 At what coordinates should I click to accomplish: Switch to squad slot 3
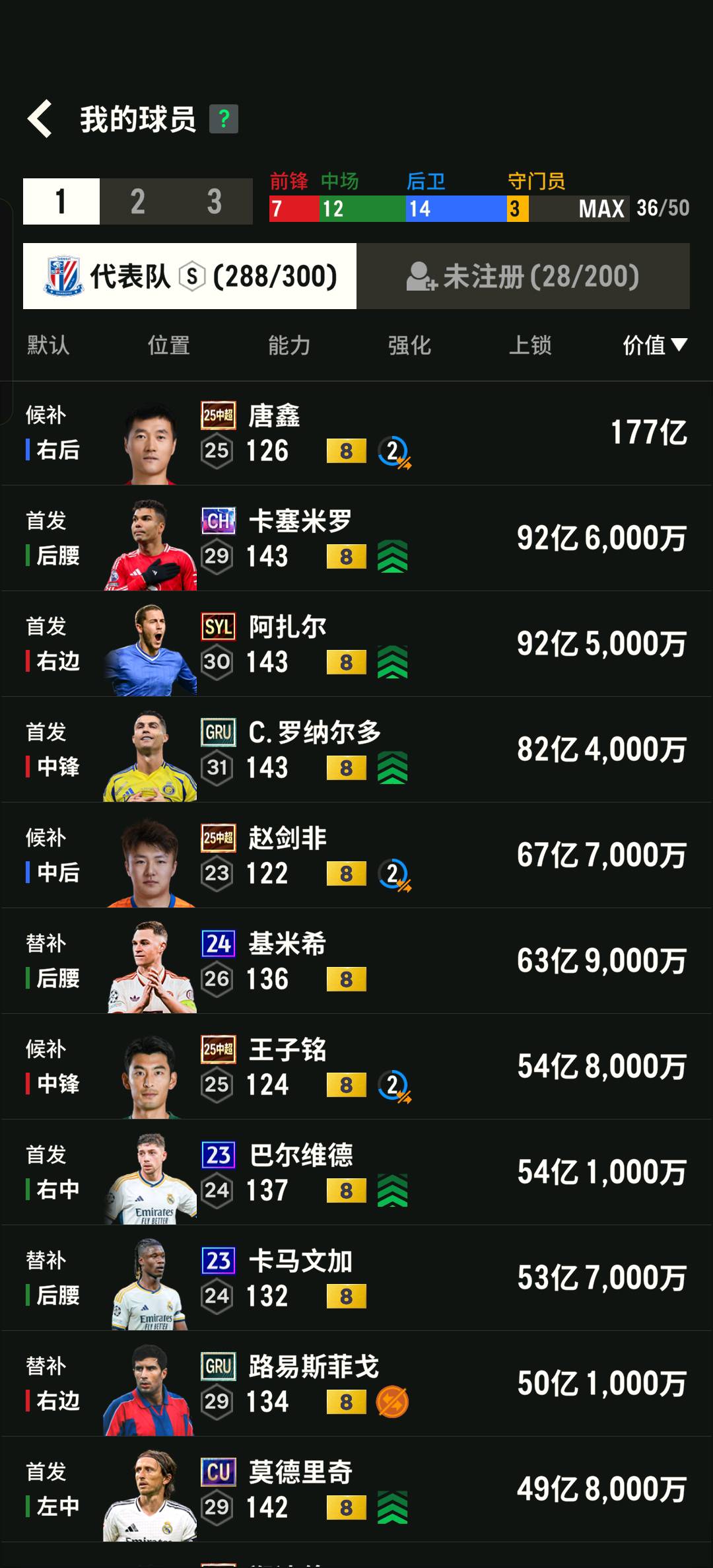coord(215,201)
